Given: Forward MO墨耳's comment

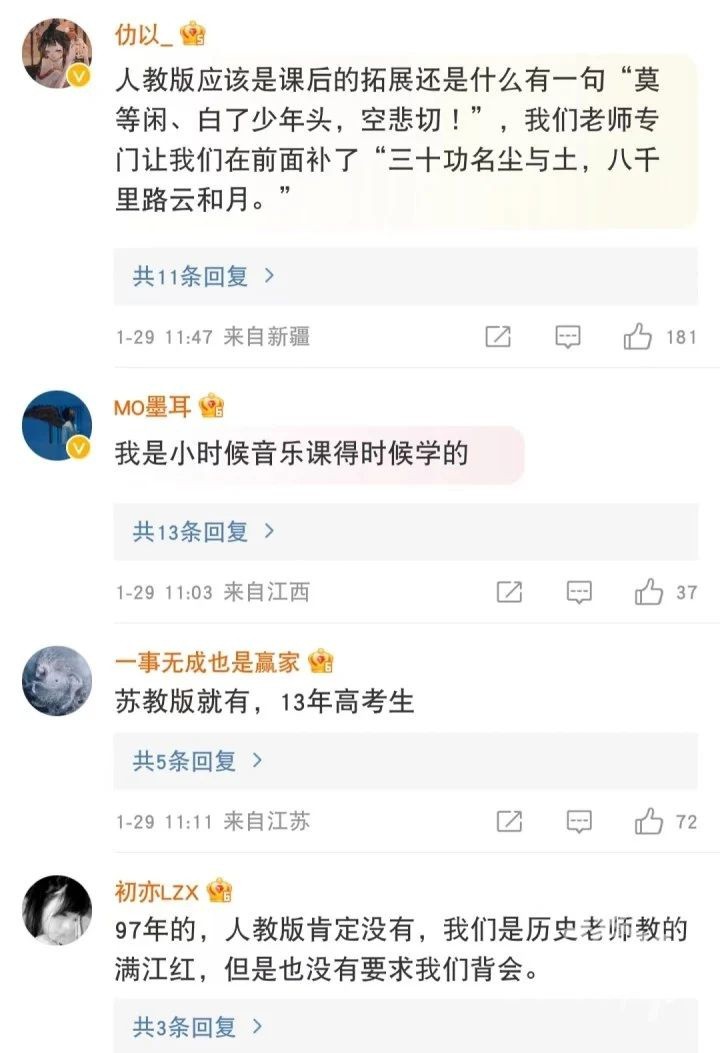Looking at the screenshot, I should pos(509,592).
